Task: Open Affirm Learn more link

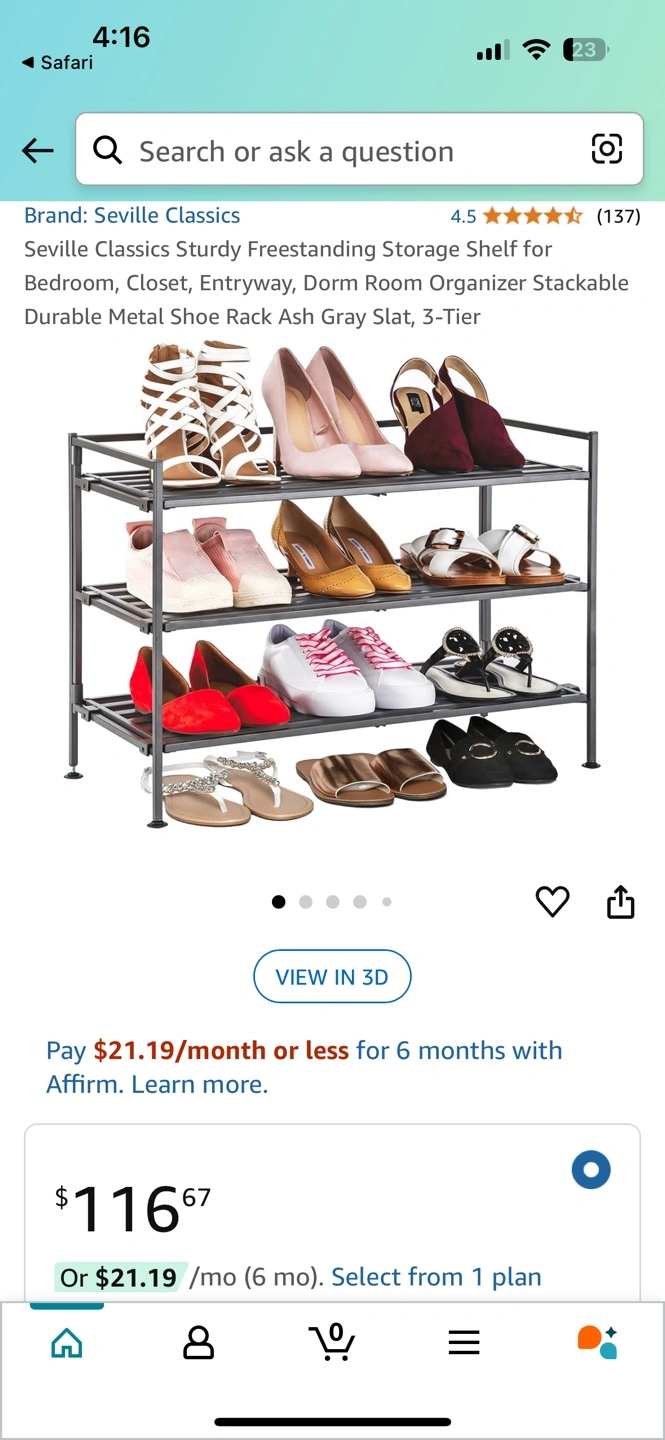Action: [x=199, y=1084]
